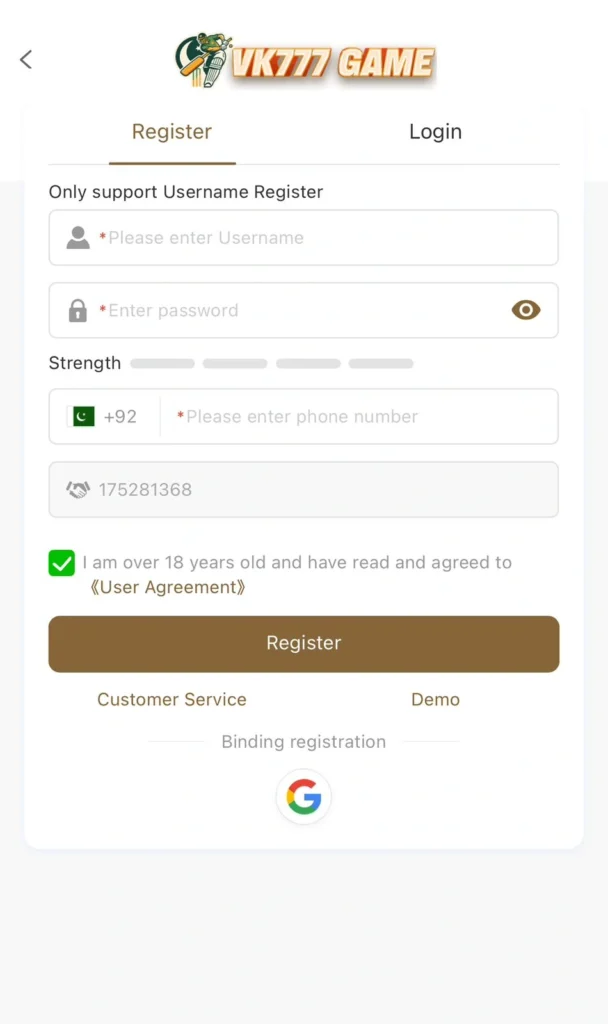This screenshot has width=608, height=1024.
Task: Tap the Enter password field
Action: (290, 311)
